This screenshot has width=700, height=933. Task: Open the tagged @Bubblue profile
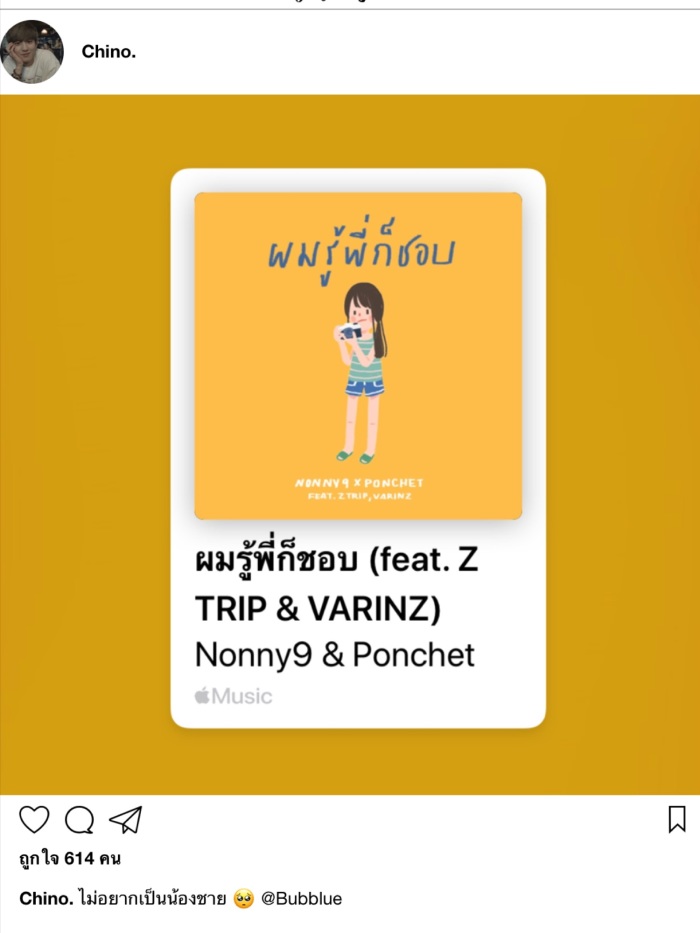[x=301, y=898]
